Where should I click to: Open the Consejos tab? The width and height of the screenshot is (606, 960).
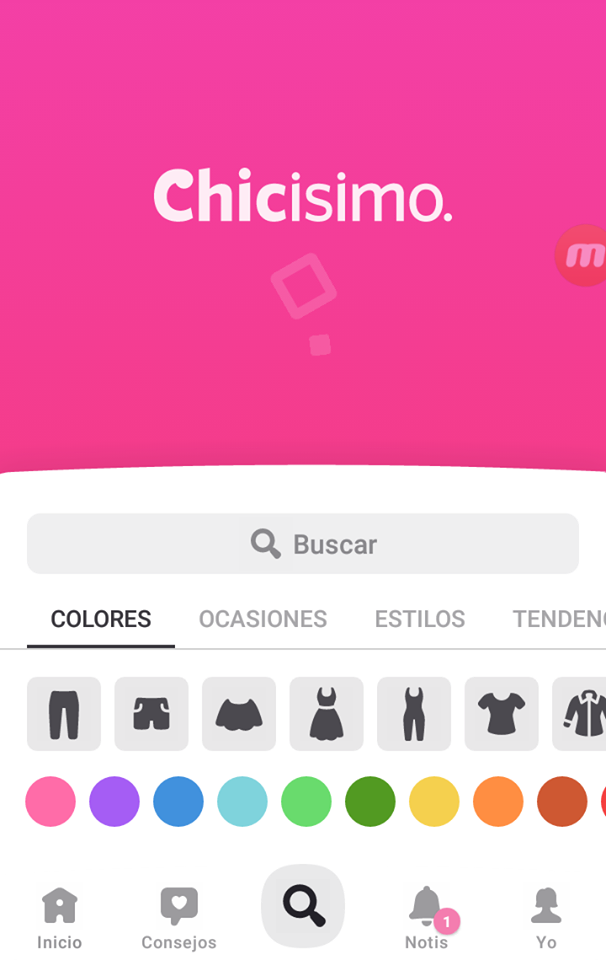179,917
